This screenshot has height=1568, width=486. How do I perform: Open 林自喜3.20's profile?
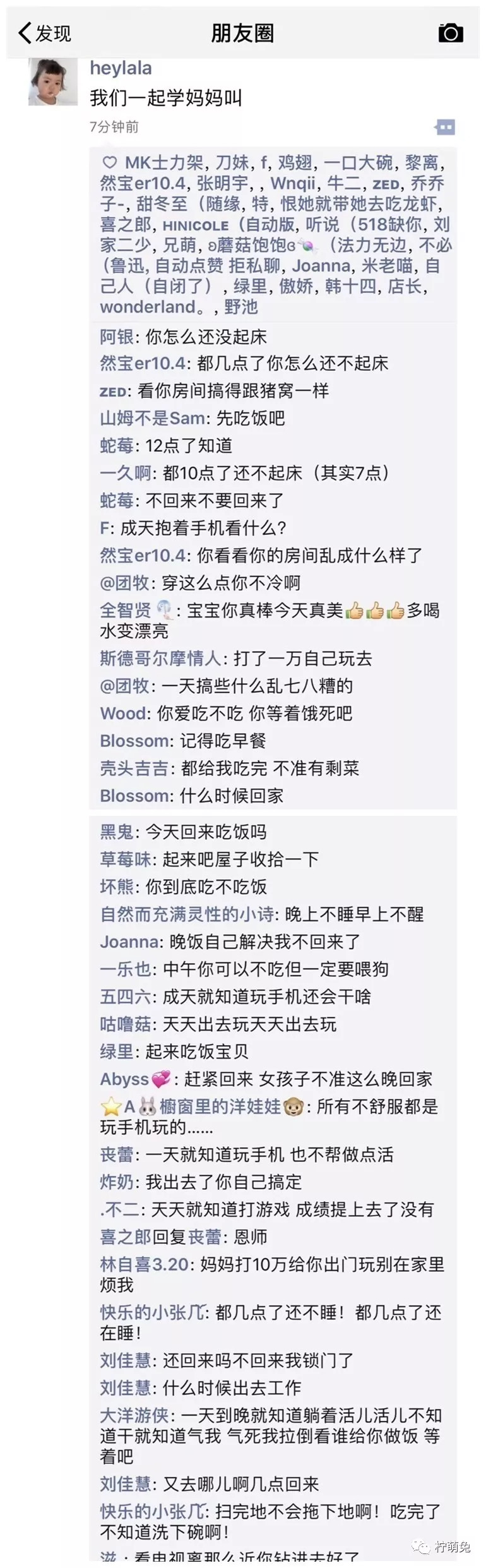[x=145, y=1264]
